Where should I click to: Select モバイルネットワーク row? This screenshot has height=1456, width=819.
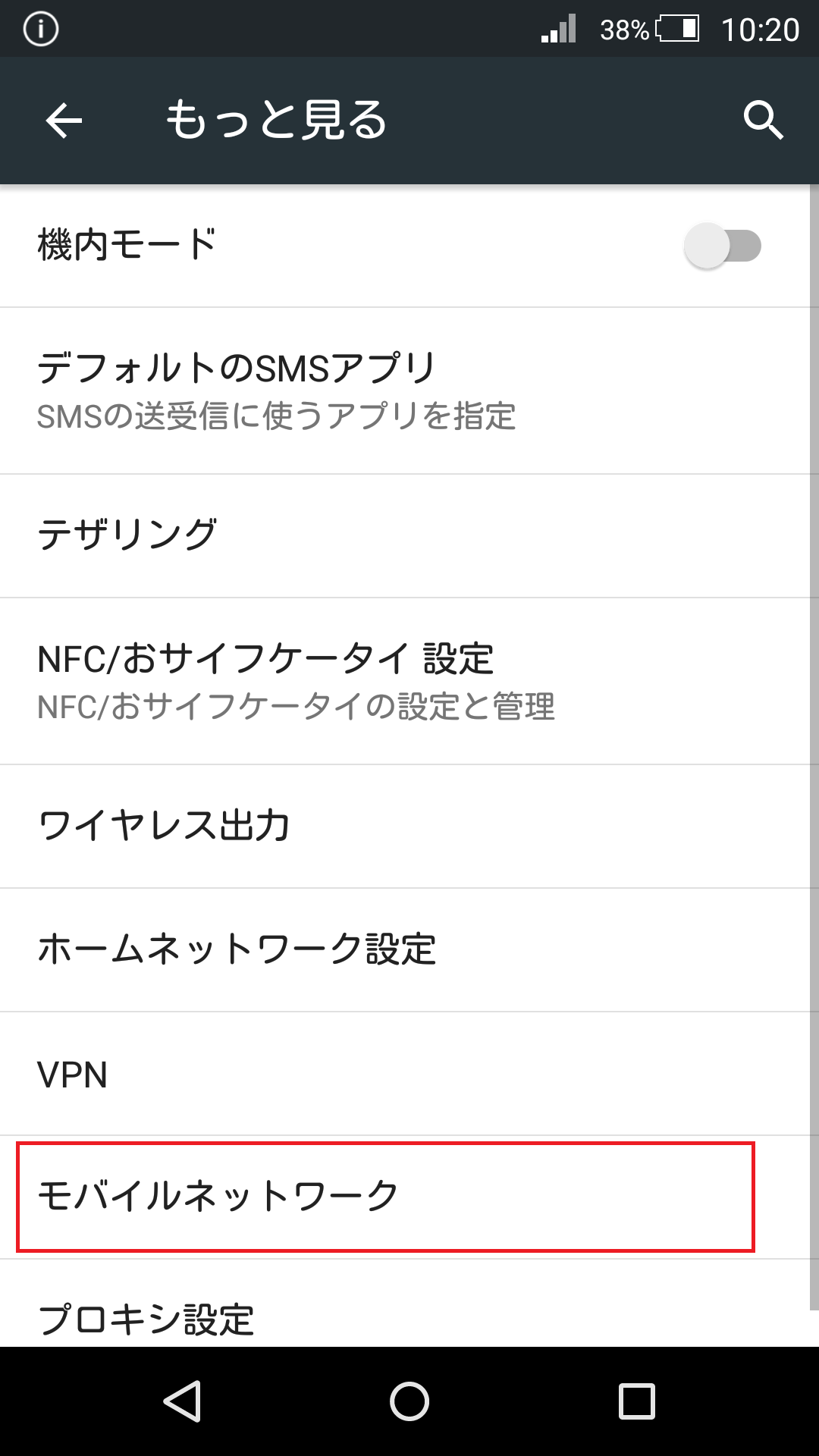click(x=385, y=1197)
